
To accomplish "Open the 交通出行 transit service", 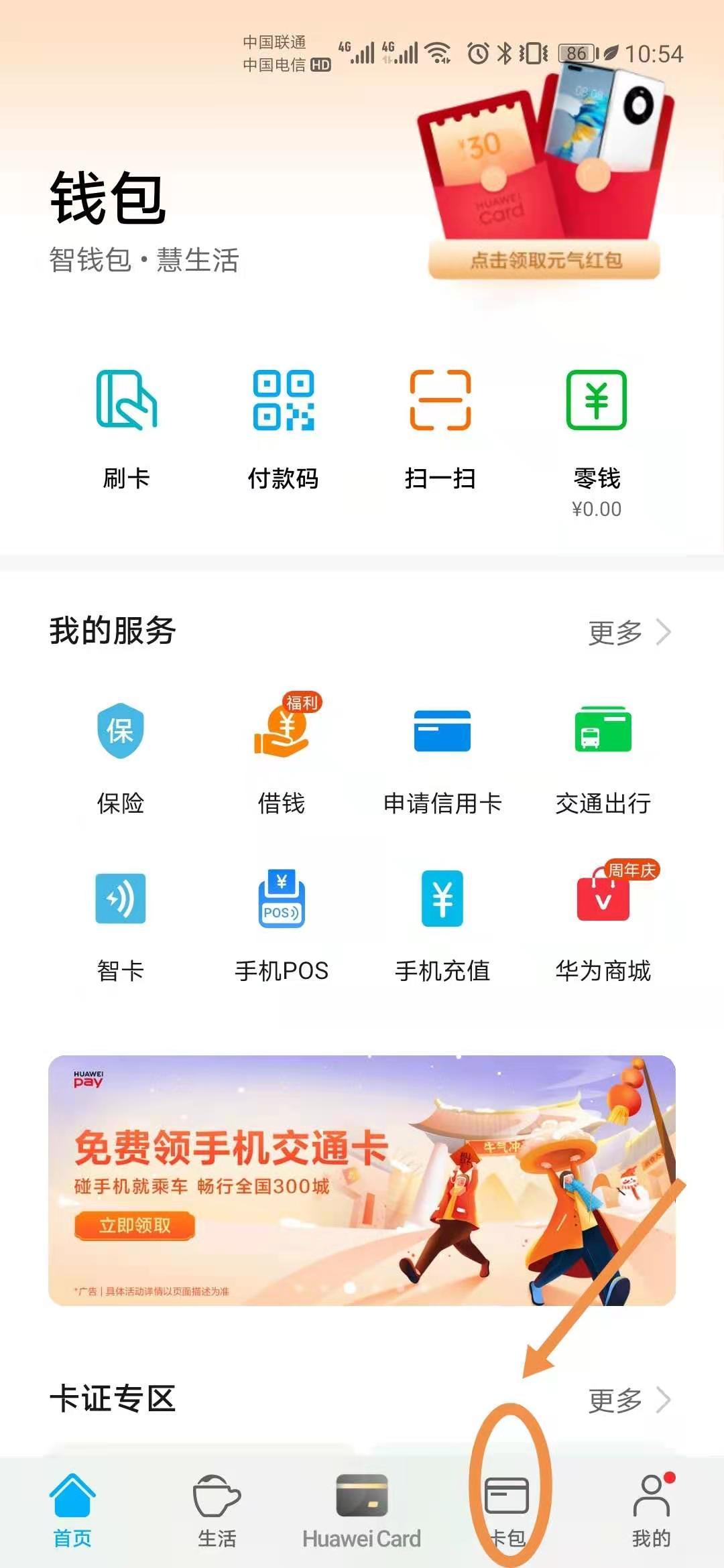I will (x=603, y=757).
